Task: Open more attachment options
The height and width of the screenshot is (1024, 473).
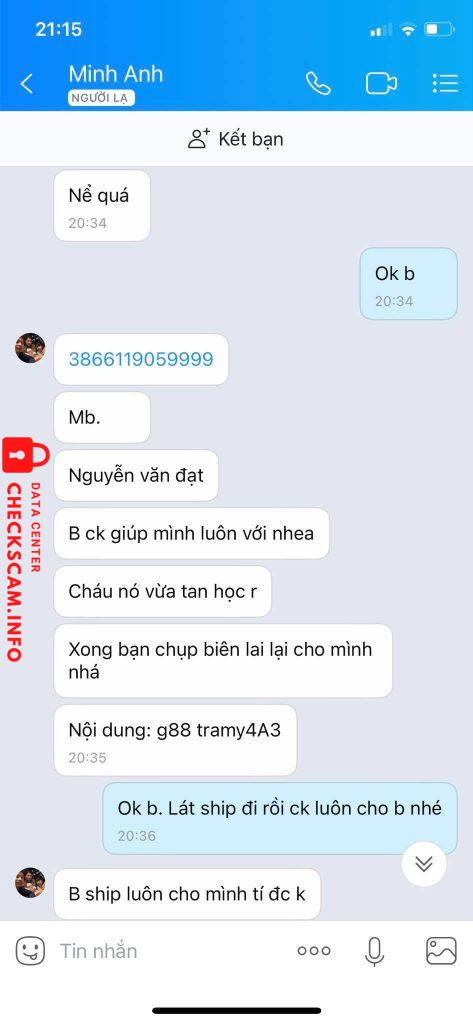Action: 314,951
